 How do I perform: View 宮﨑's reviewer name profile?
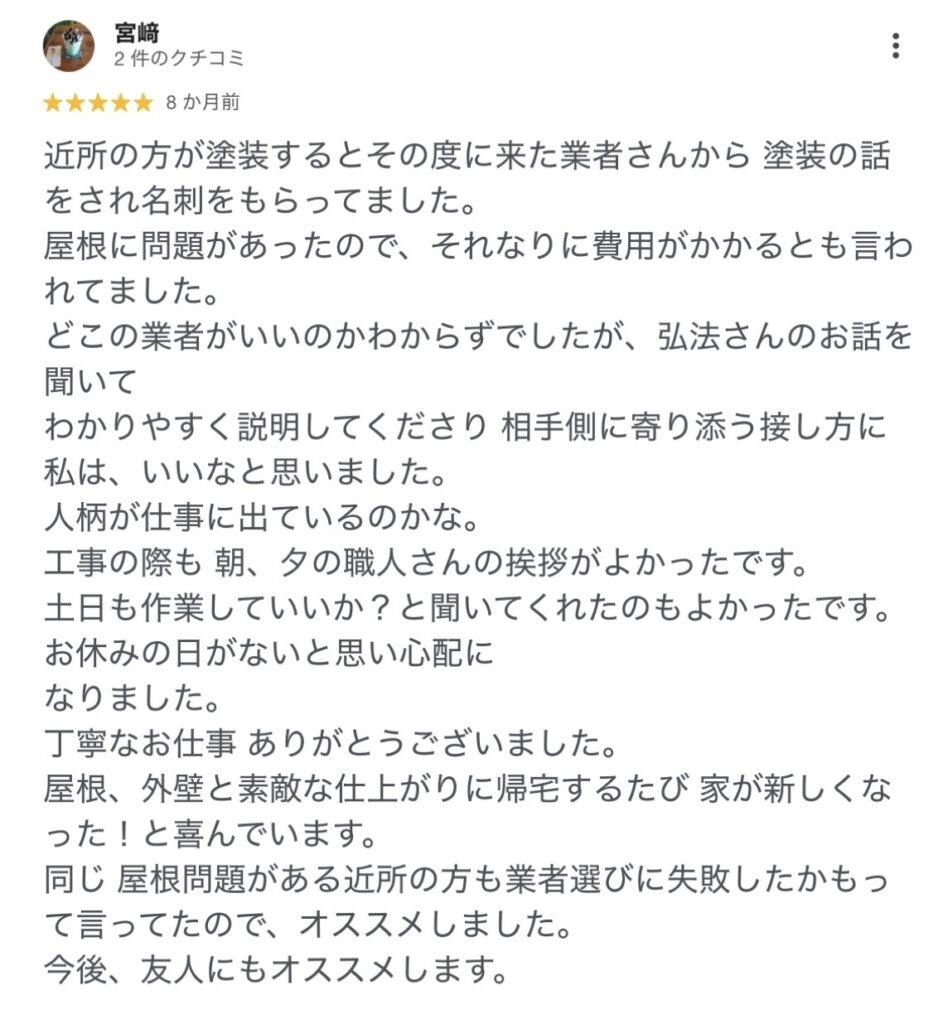137,34
